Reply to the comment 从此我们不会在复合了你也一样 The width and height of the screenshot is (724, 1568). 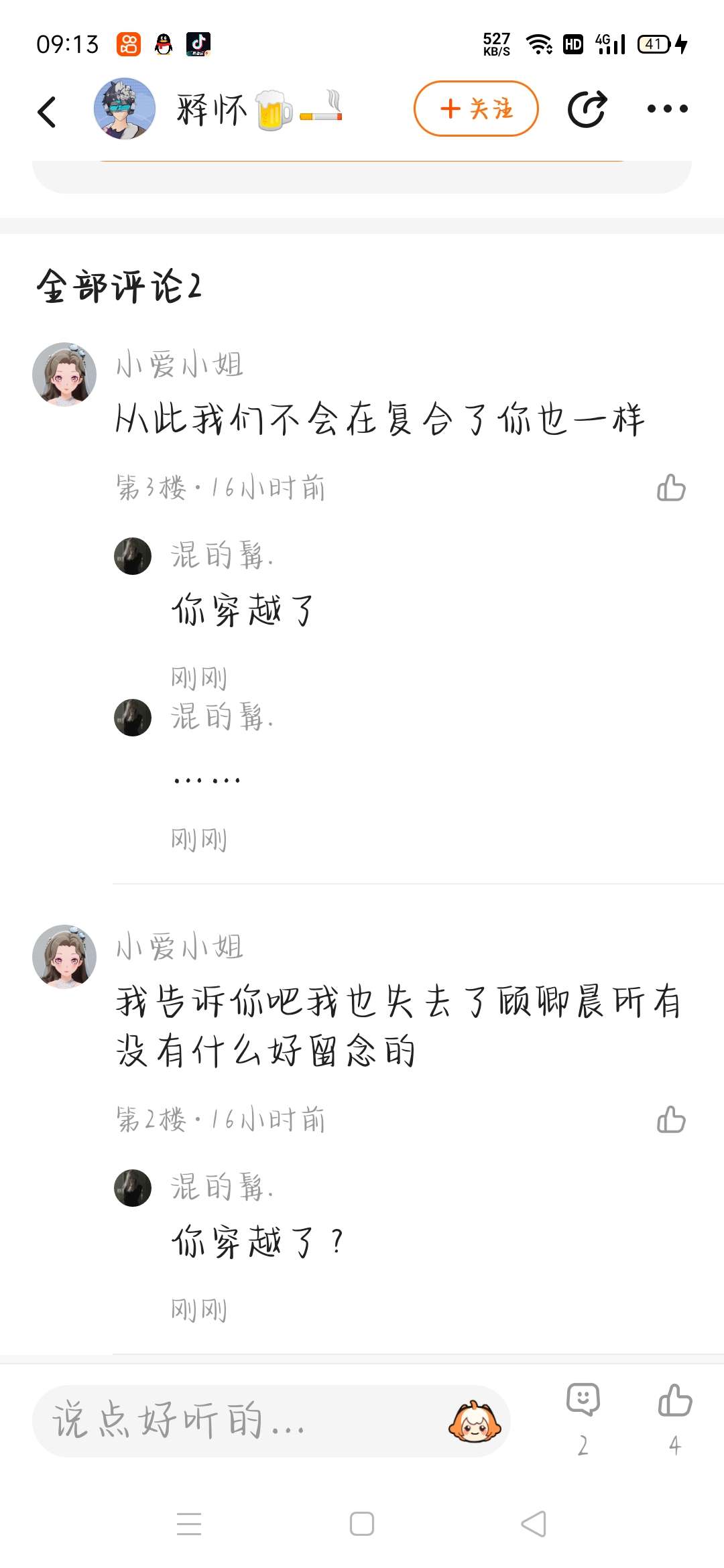coord(379,419)
